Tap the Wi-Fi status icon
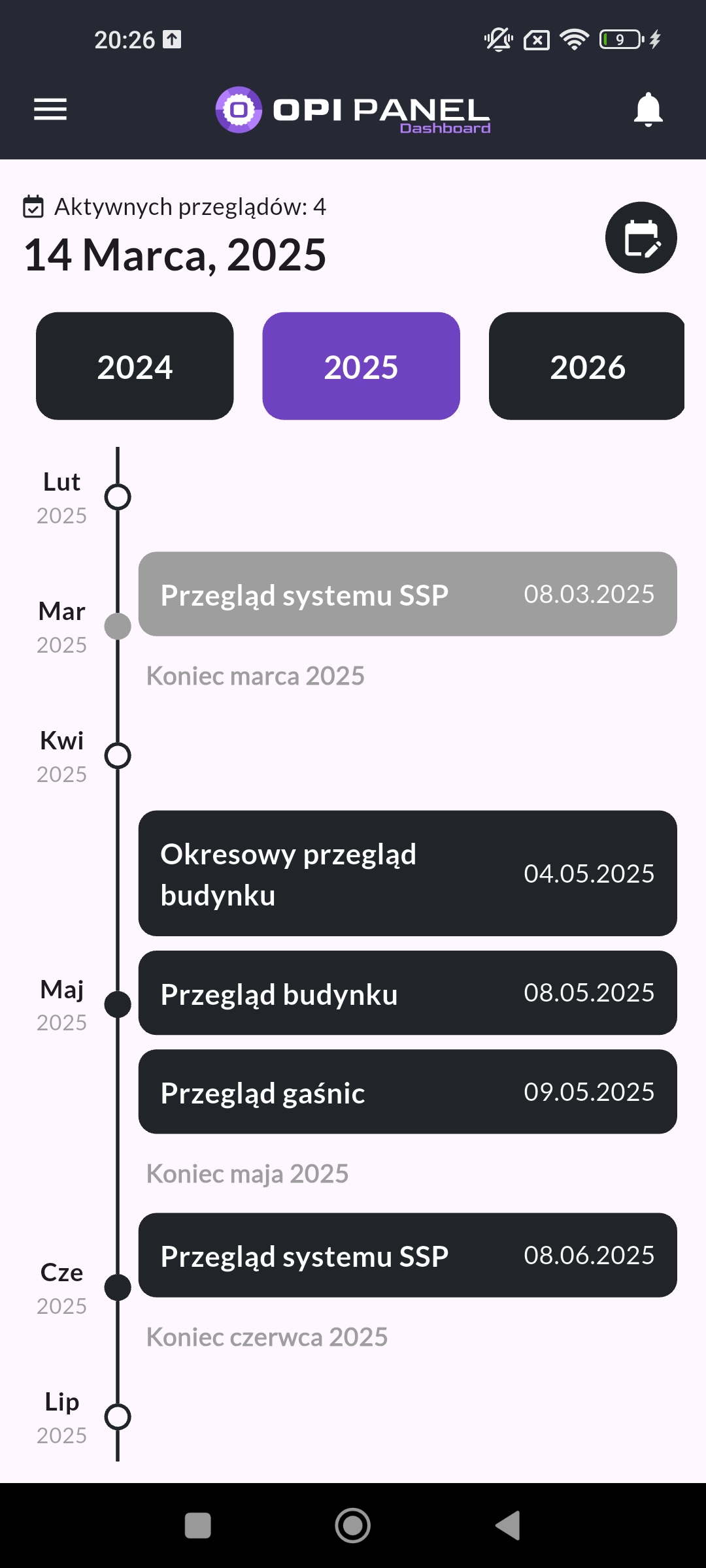Image resolution: width=706 pixels, height=1568 pixels. point(573,39)
